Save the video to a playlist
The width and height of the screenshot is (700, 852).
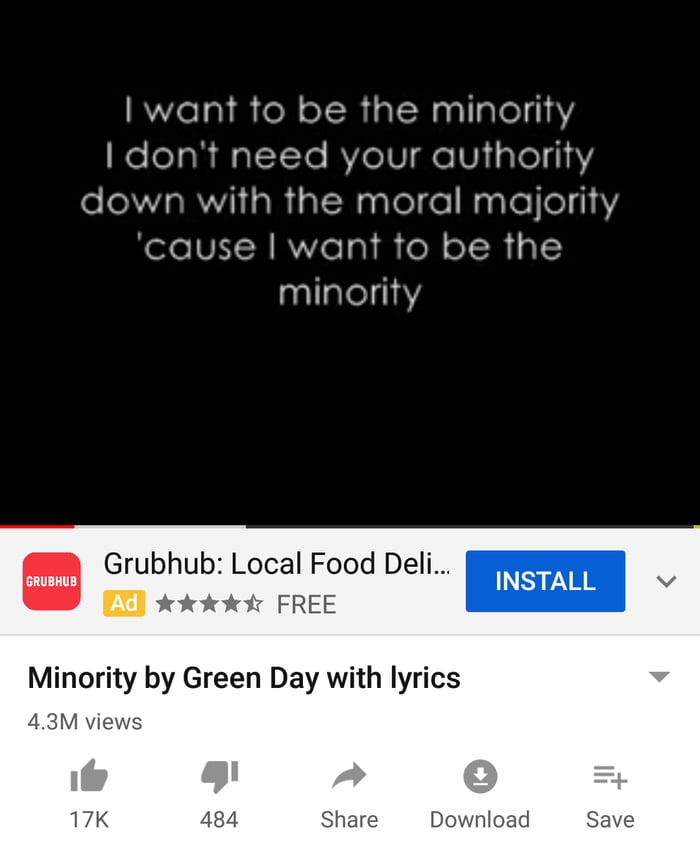[x=610, y=777]
